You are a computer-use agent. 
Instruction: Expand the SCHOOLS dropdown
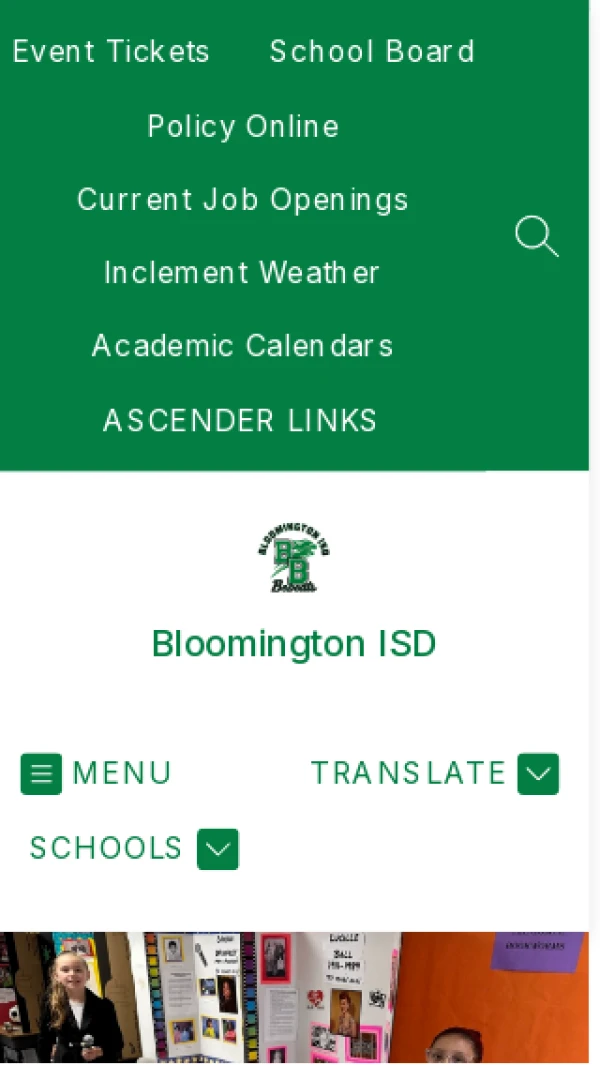pos(134,849)
